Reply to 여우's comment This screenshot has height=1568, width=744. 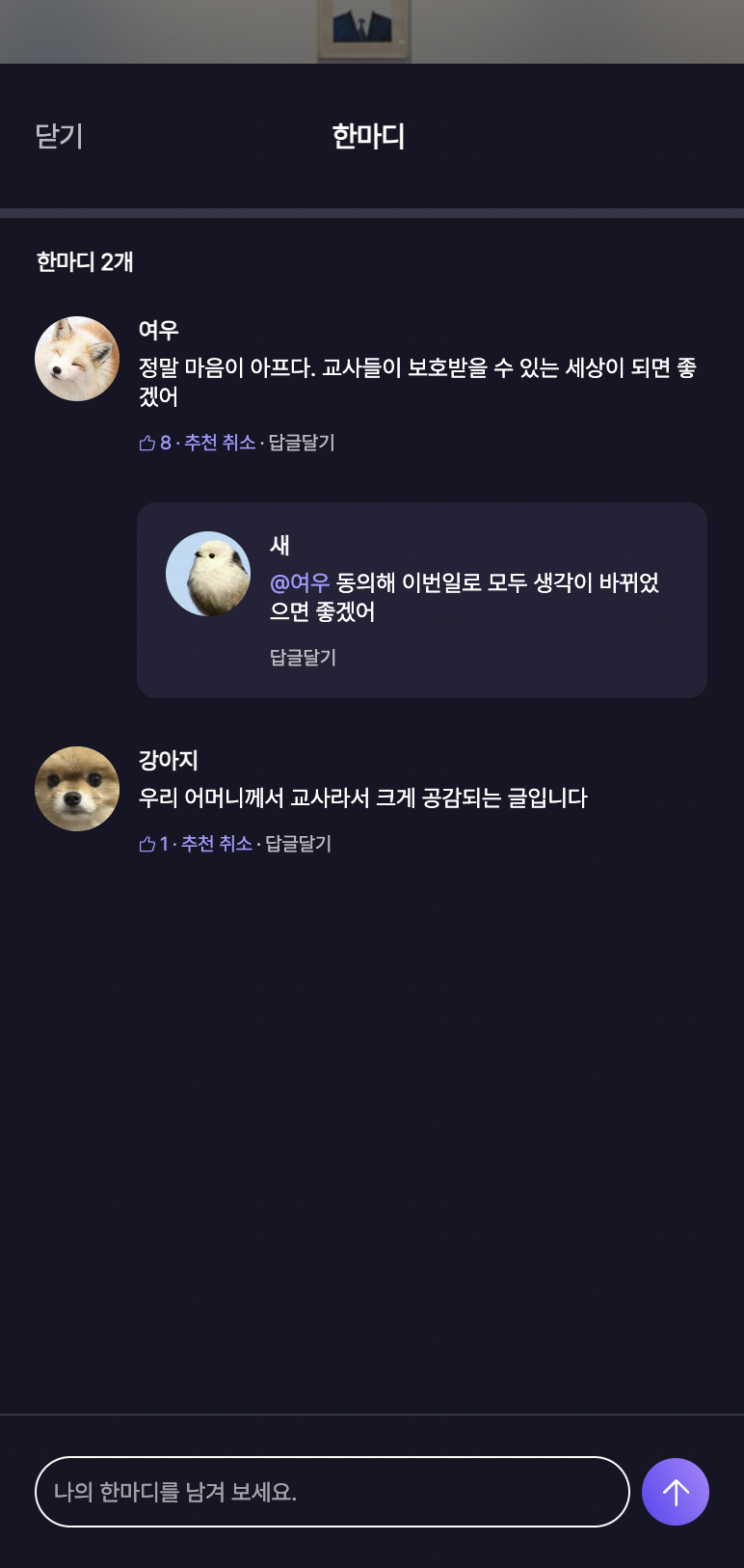302,443
